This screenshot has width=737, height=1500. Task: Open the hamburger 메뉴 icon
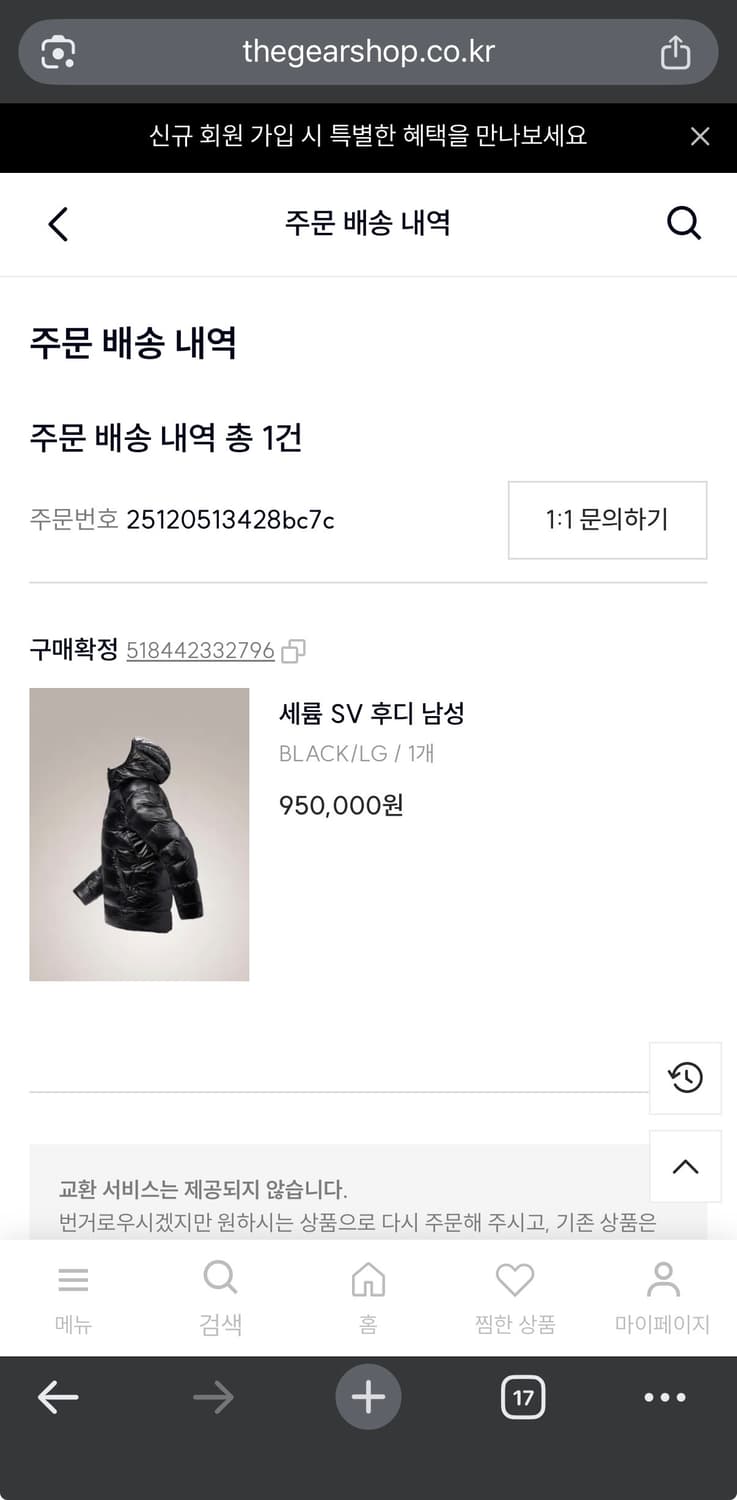click(x=73, y=1277)
